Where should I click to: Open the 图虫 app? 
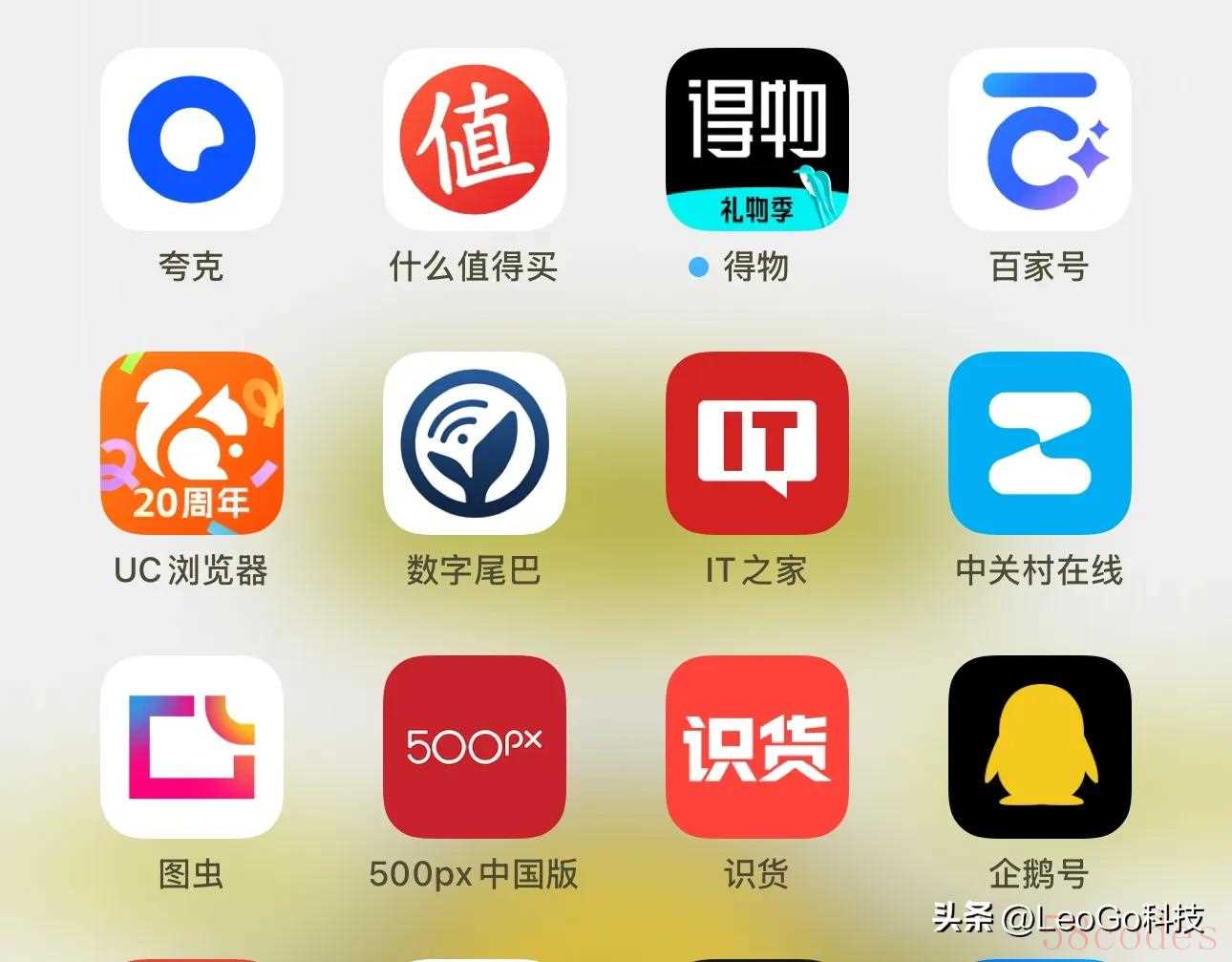pos(191,747)
